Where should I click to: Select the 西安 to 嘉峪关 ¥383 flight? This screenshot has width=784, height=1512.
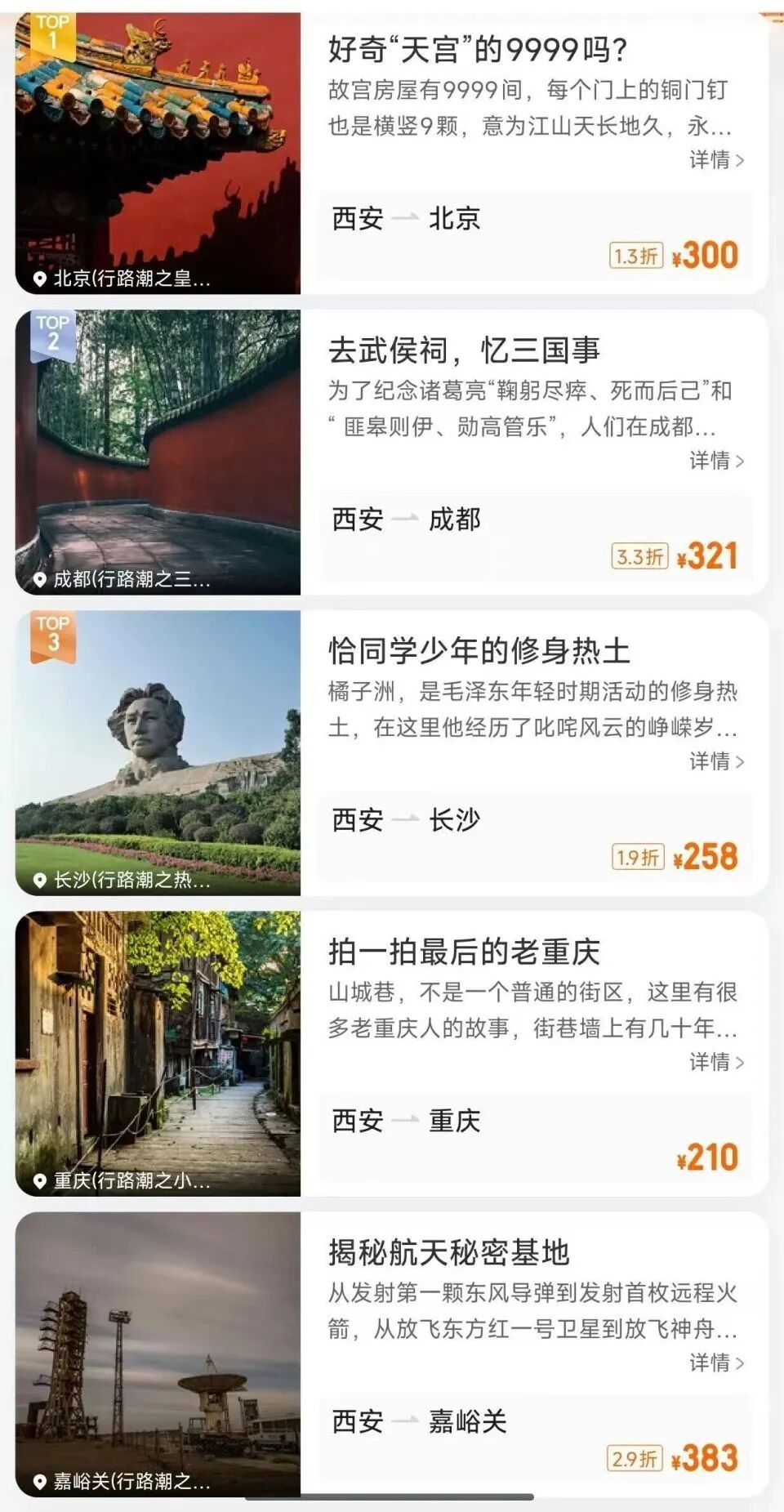[534, 1439]
